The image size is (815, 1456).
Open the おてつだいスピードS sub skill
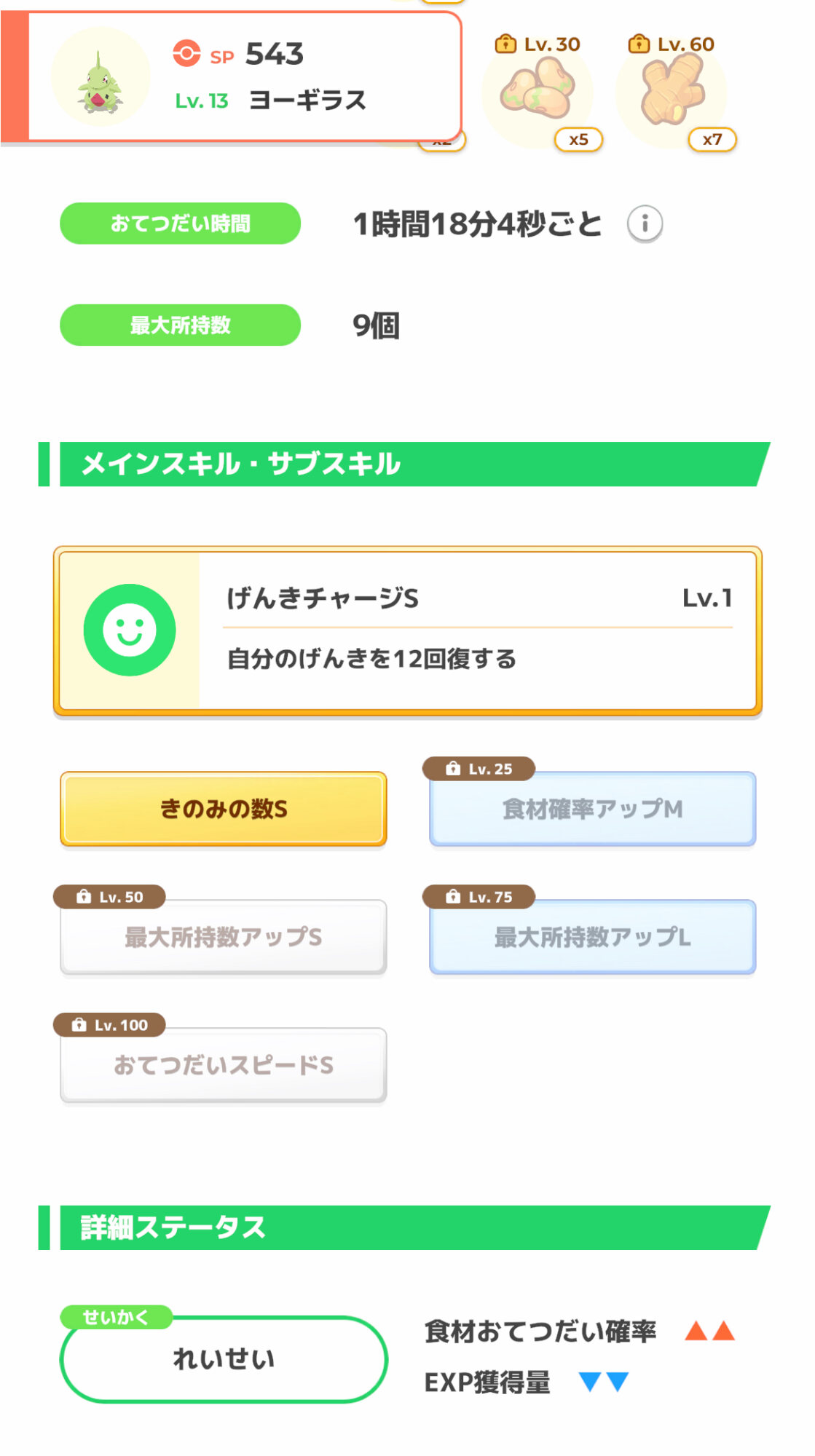(x=224, y=1065)
